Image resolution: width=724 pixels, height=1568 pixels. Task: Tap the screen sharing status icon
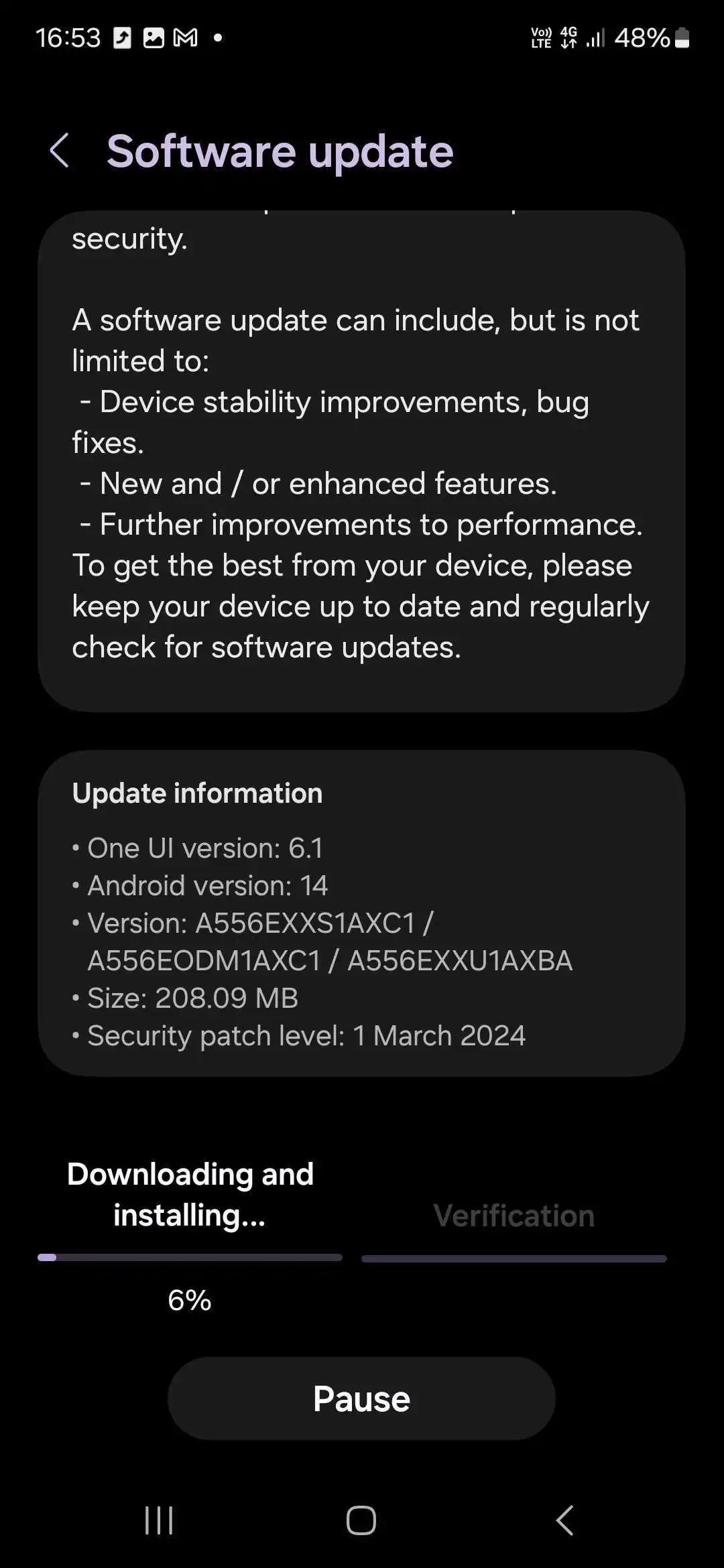click(121, 38)
